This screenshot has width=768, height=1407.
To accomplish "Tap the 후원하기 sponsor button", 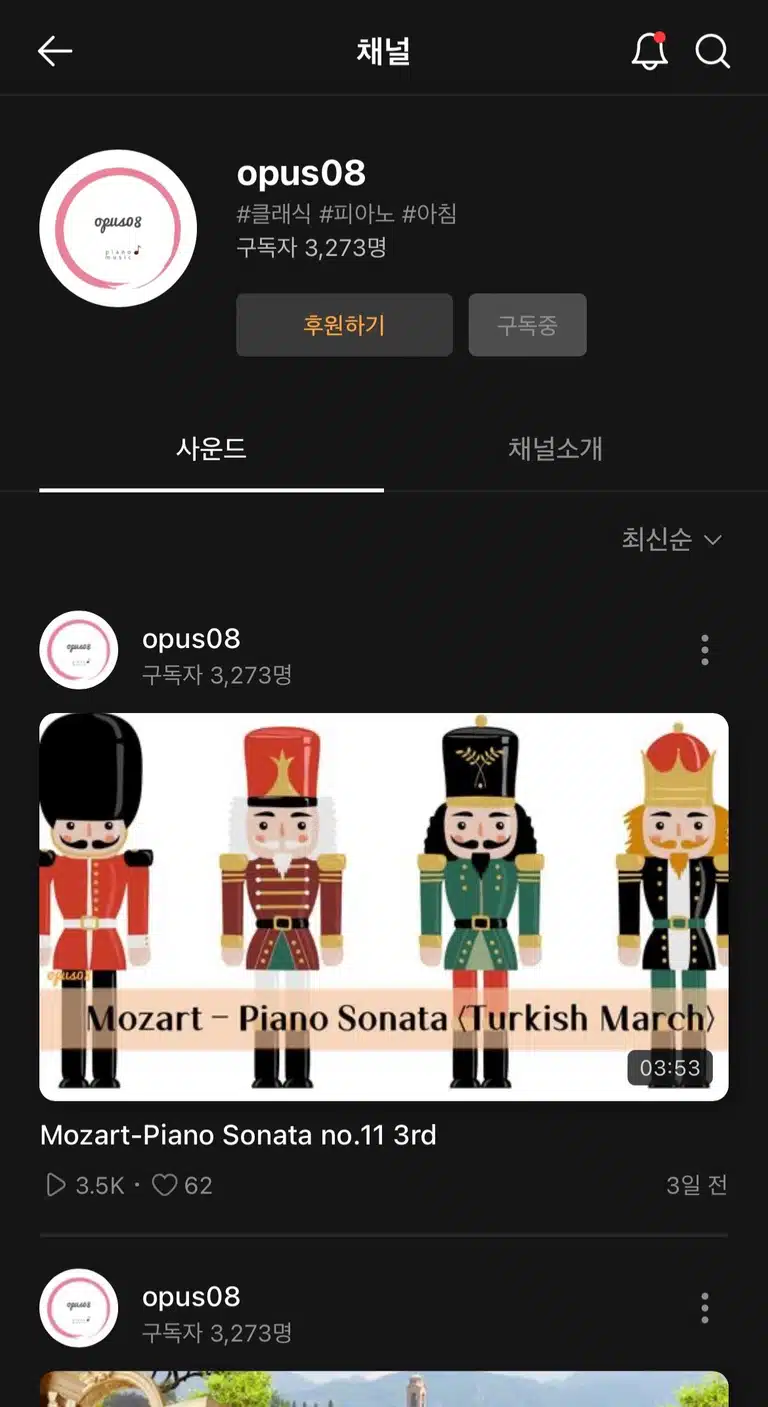I will [x=344, y=325].
